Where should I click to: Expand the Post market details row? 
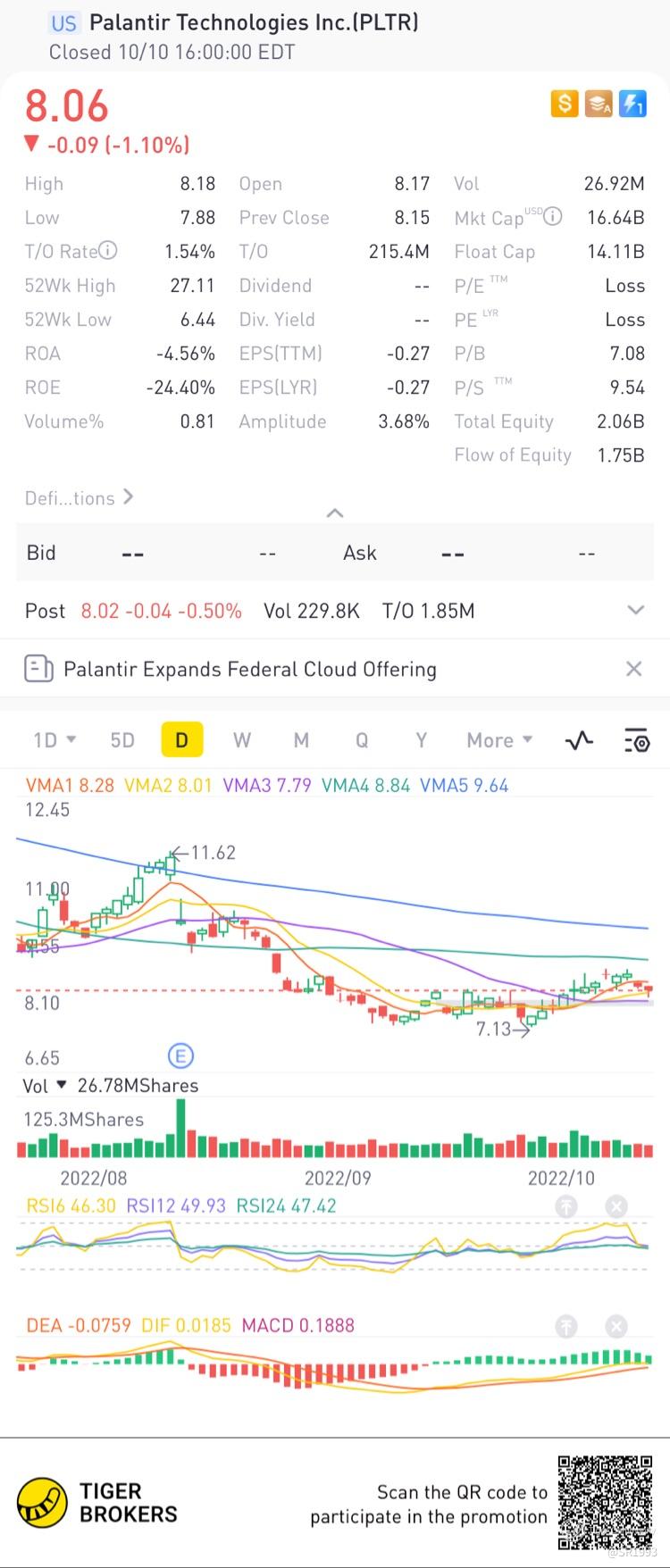[x=635, y=611]
